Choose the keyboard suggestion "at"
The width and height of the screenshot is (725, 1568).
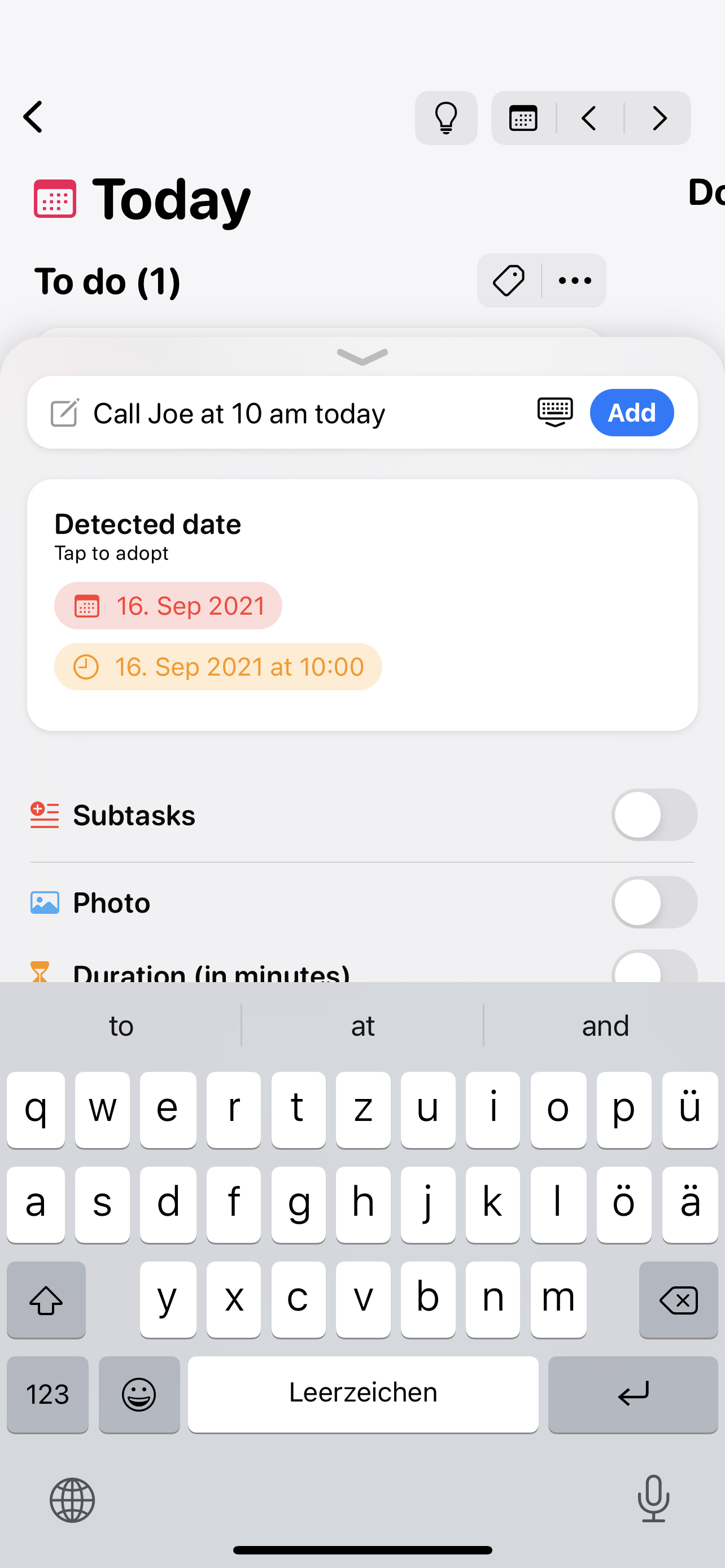(362, 1026)
